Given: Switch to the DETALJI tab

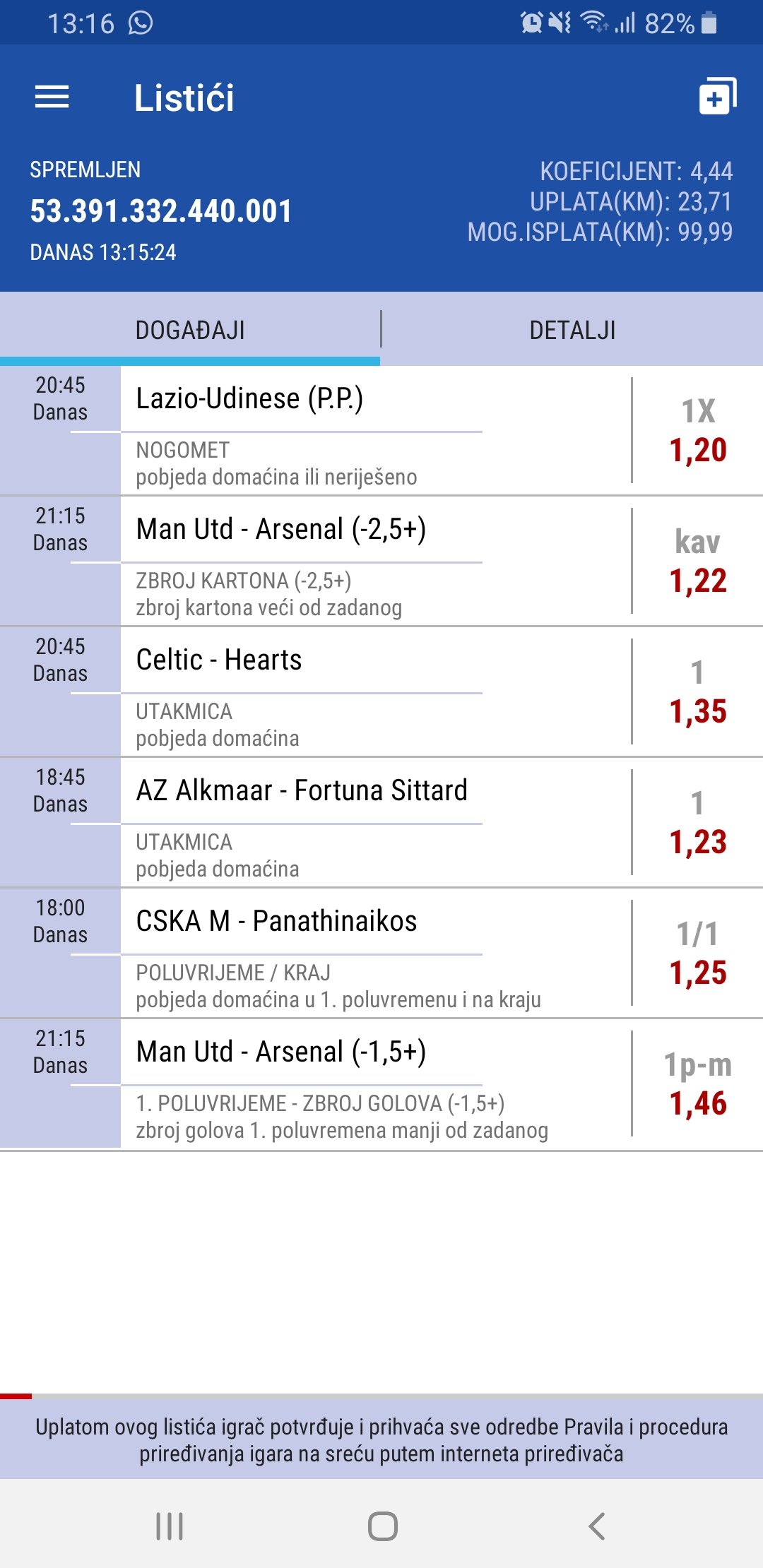Looking at the screenshot, I should [x=572, y=330].
